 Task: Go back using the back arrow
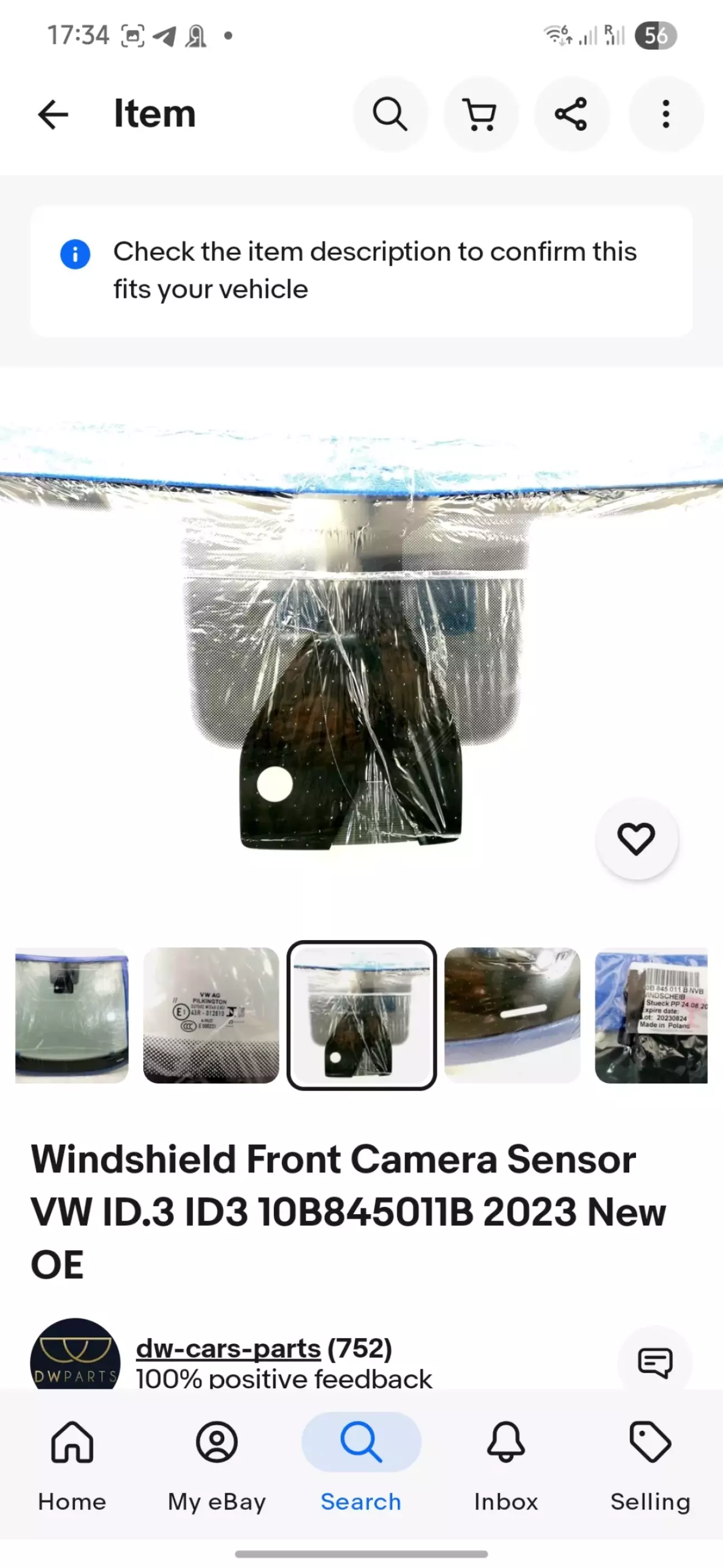[53, 114]
